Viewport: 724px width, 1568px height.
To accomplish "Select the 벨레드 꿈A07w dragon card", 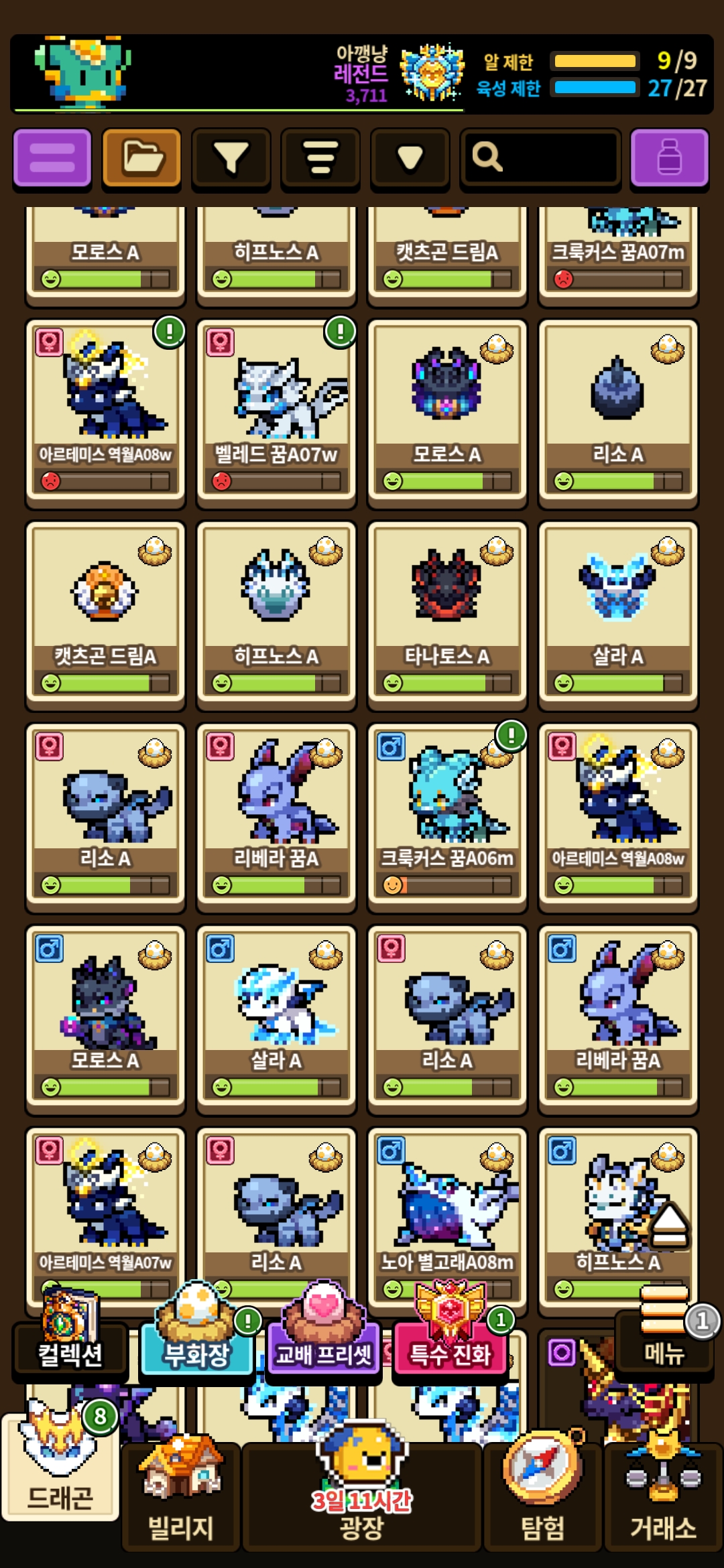I will [276, 410].
